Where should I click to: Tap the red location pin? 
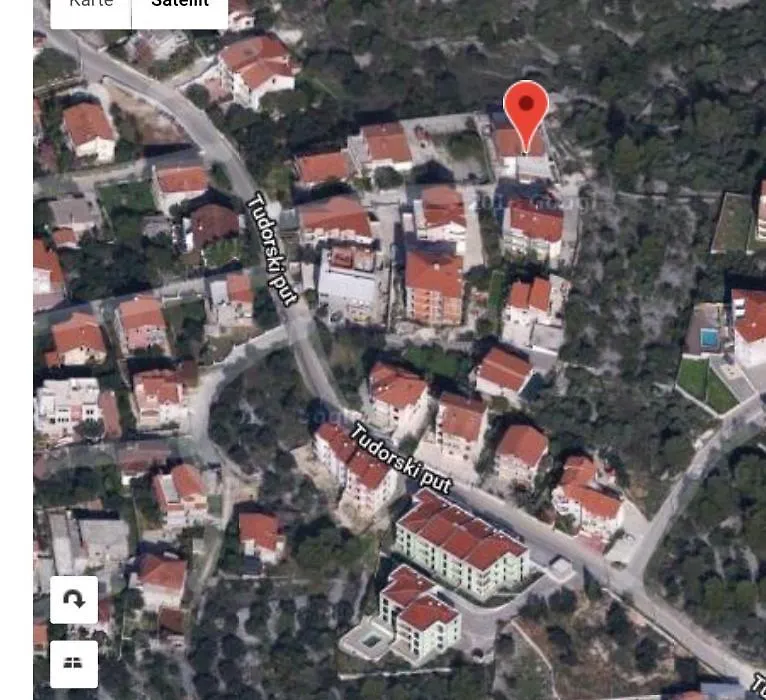(x=525, y=110)
